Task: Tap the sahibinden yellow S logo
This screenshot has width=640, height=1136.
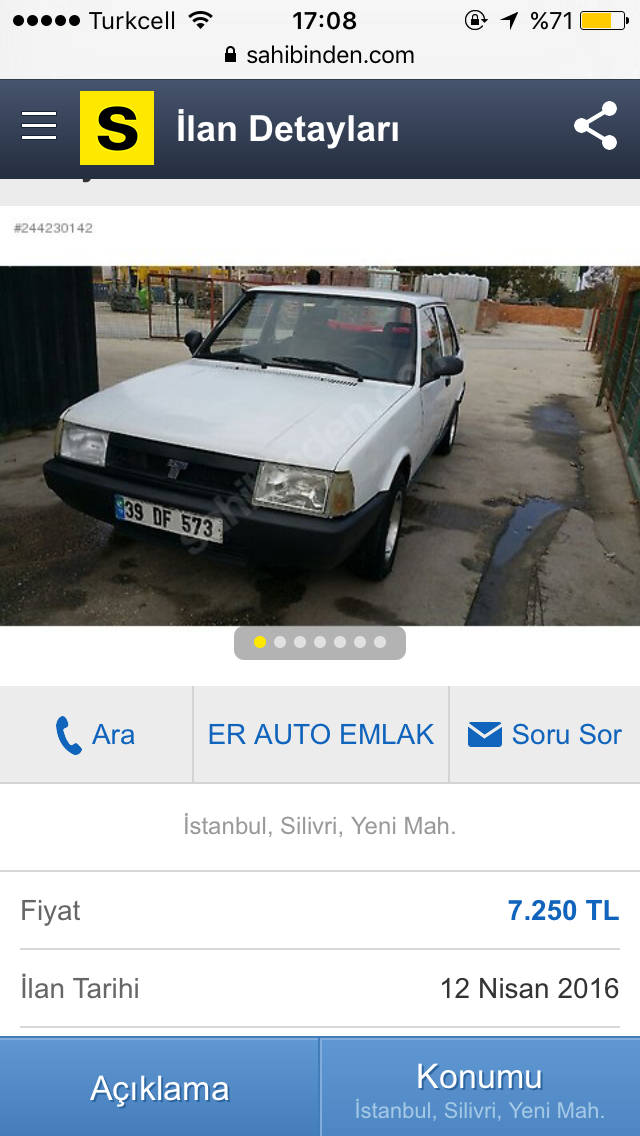Action: tap(117, 128)
